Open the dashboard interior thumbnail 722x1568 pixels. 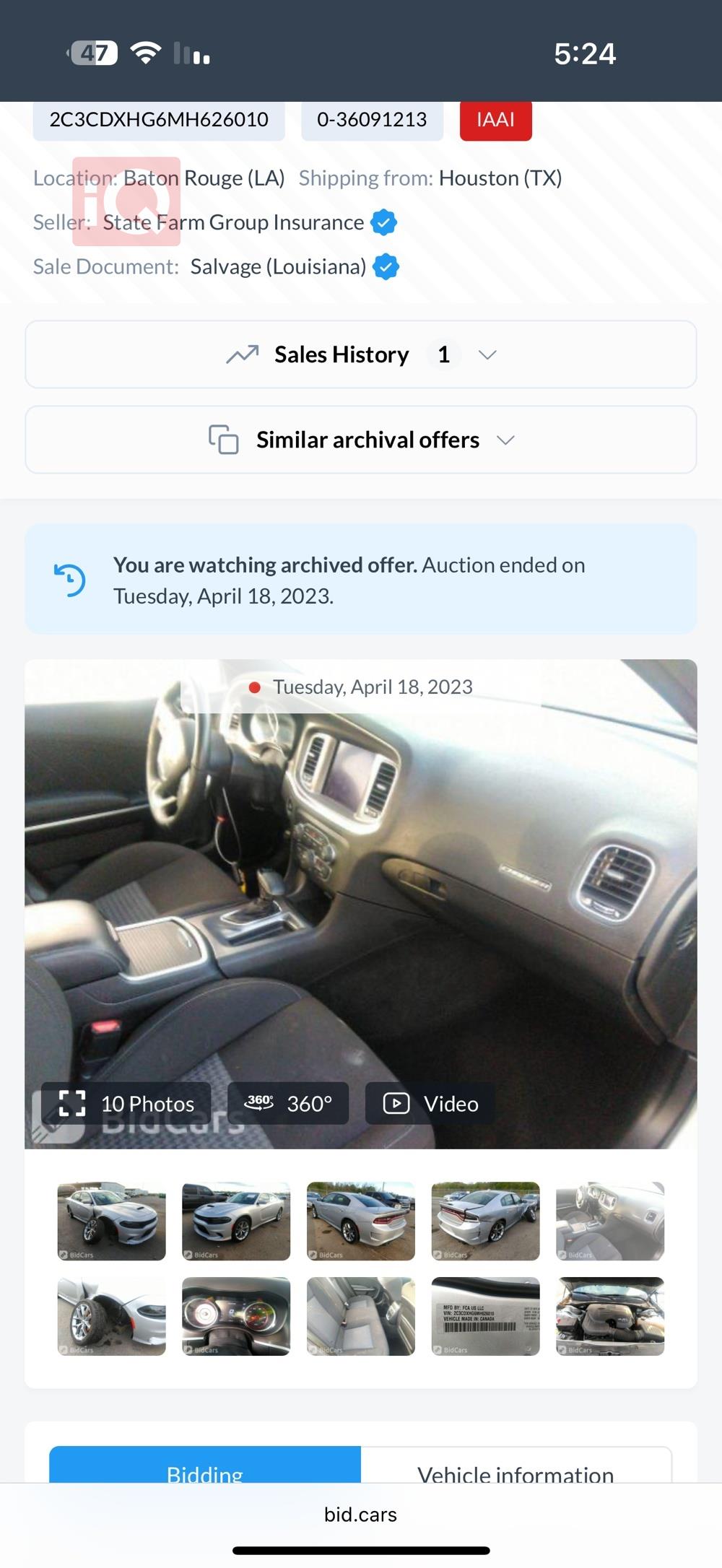[x=610, y=1221]
